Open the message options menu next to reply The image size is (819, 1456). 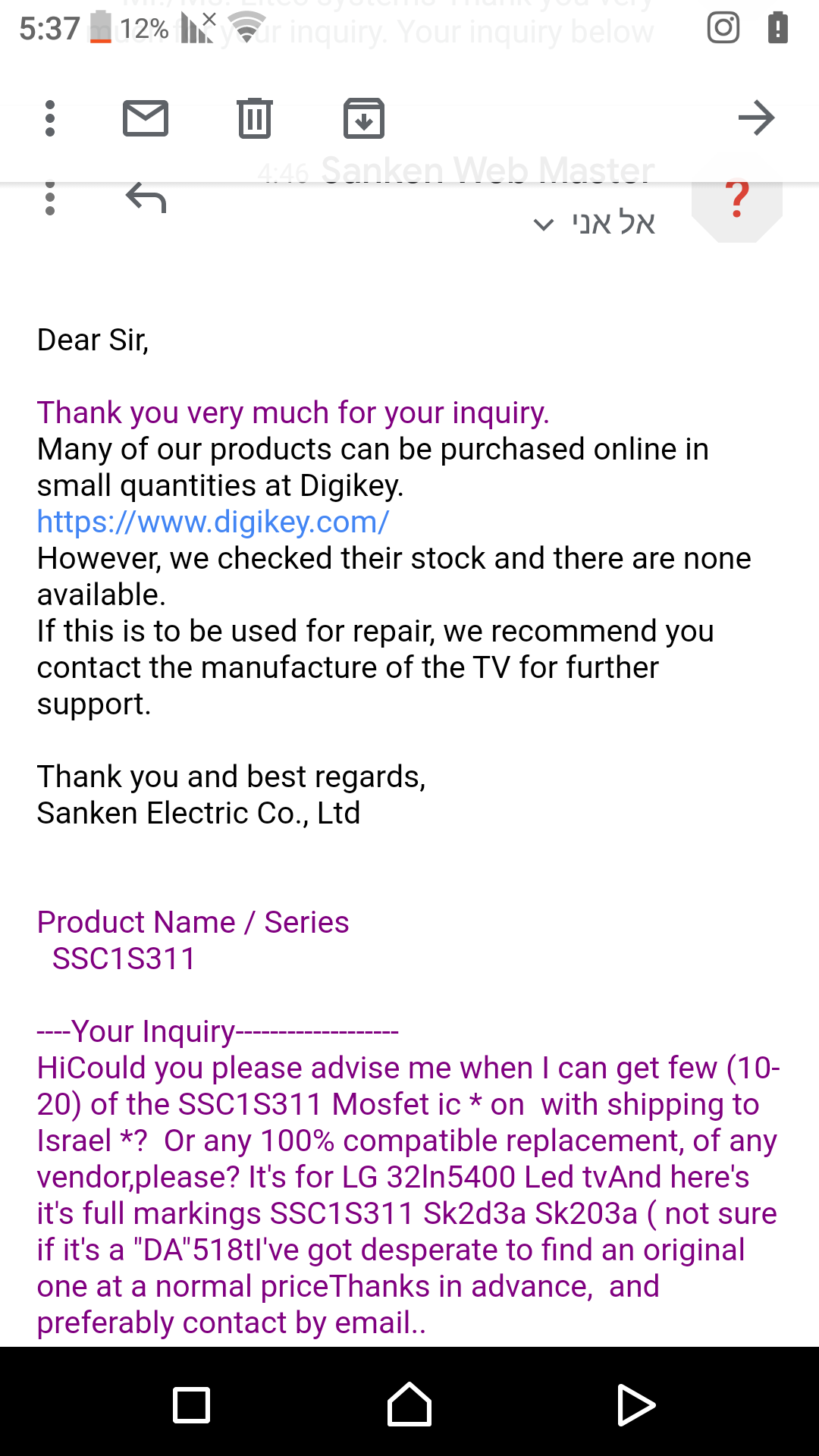click(50, 199)
